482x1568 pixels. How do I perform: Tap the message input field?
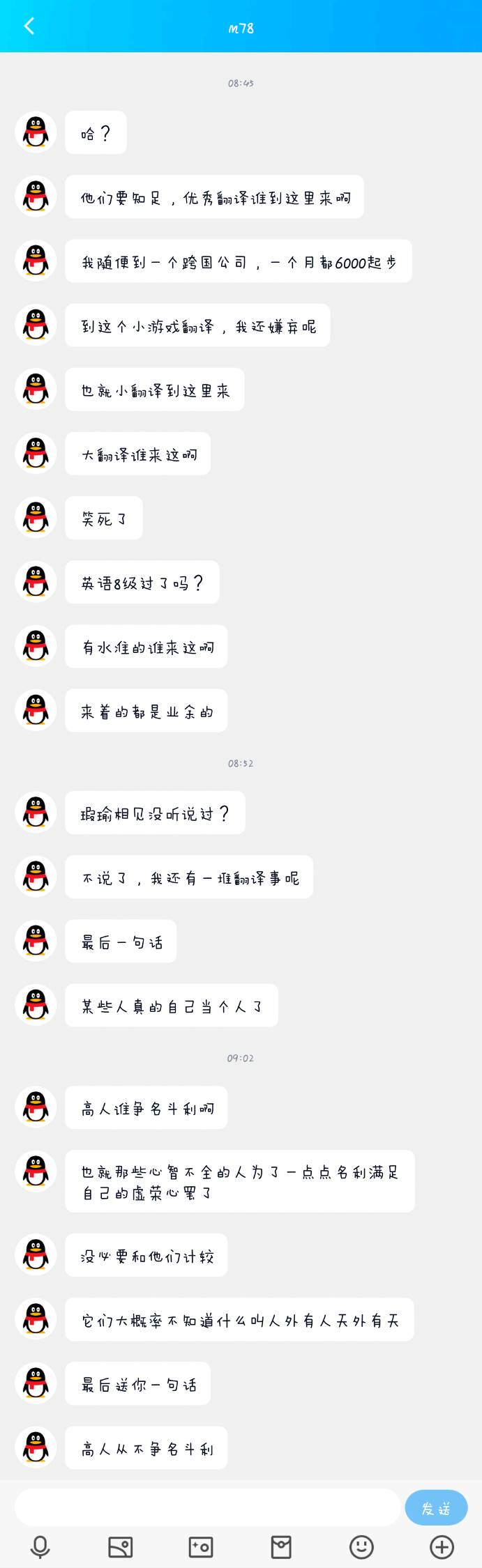tap(208, 1507)
